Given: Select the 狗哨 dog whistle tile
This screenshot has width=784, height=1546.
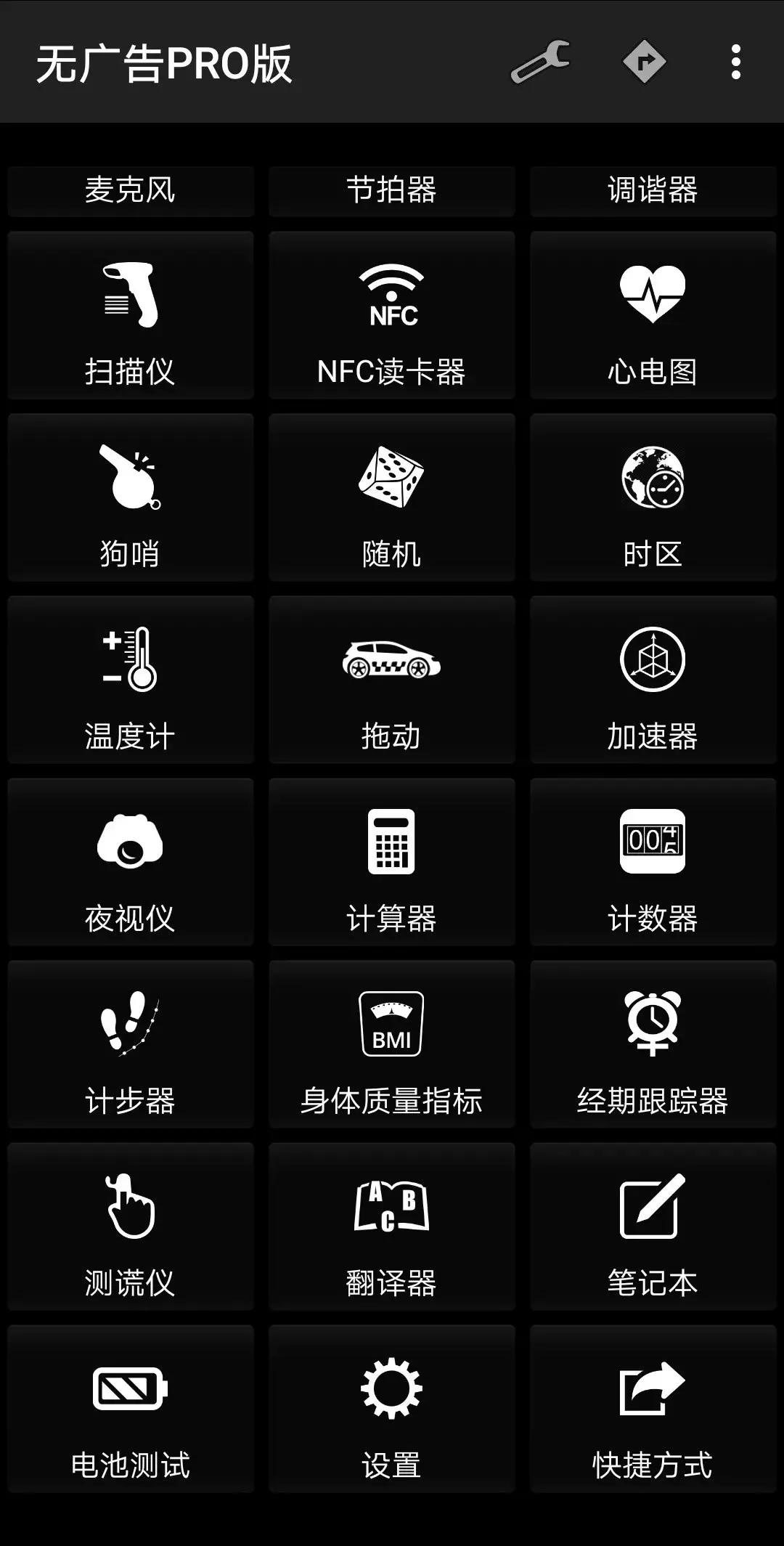Looking at the screenshot, I should (131, 497).
